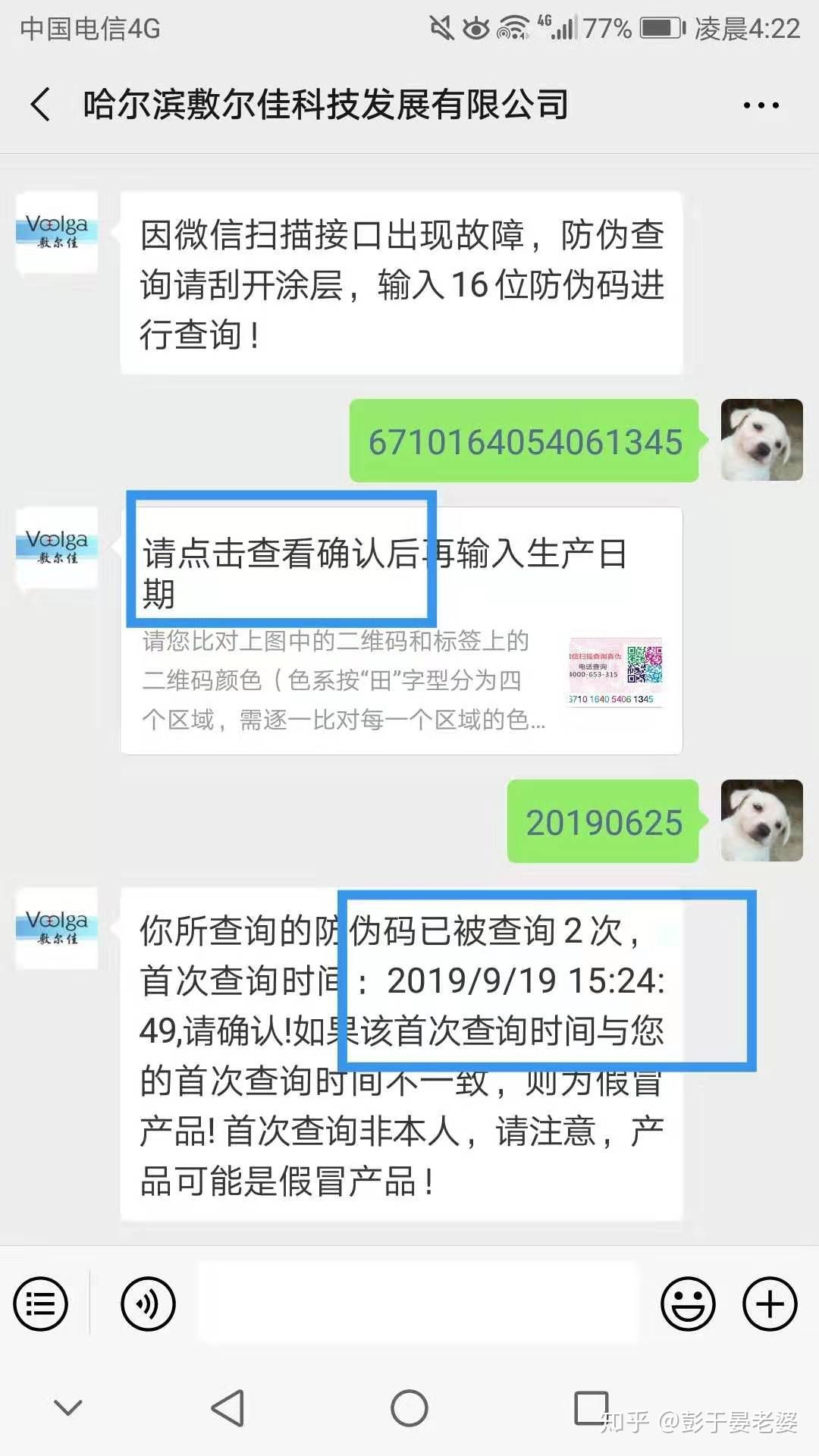The width and height of the screenshot is (819, 1456).
Task: Open the three-dot chat options menu
Action: (x=761, y=105)
